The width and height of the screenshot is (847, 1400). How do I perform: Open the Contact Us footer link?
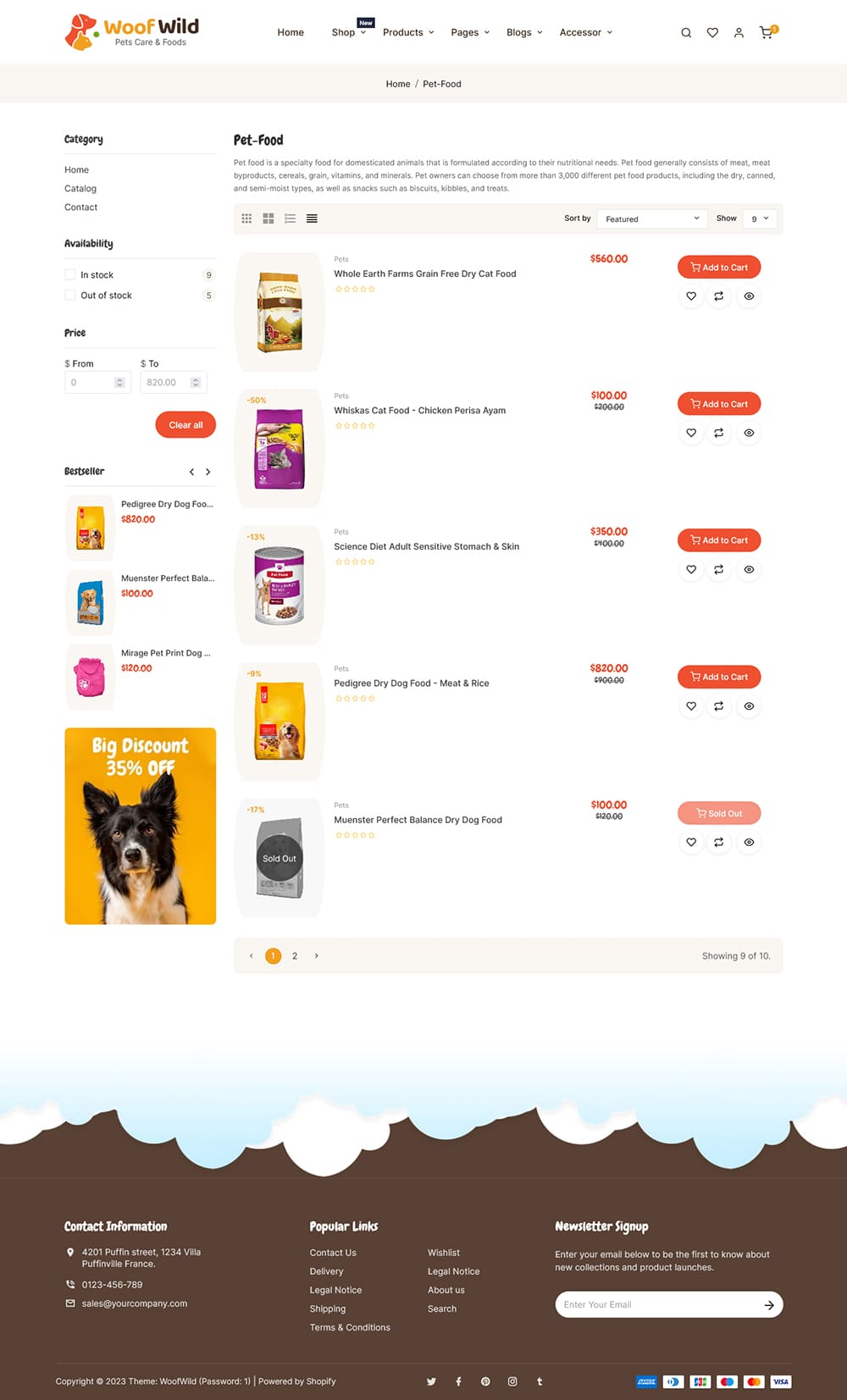[333, 1253]
